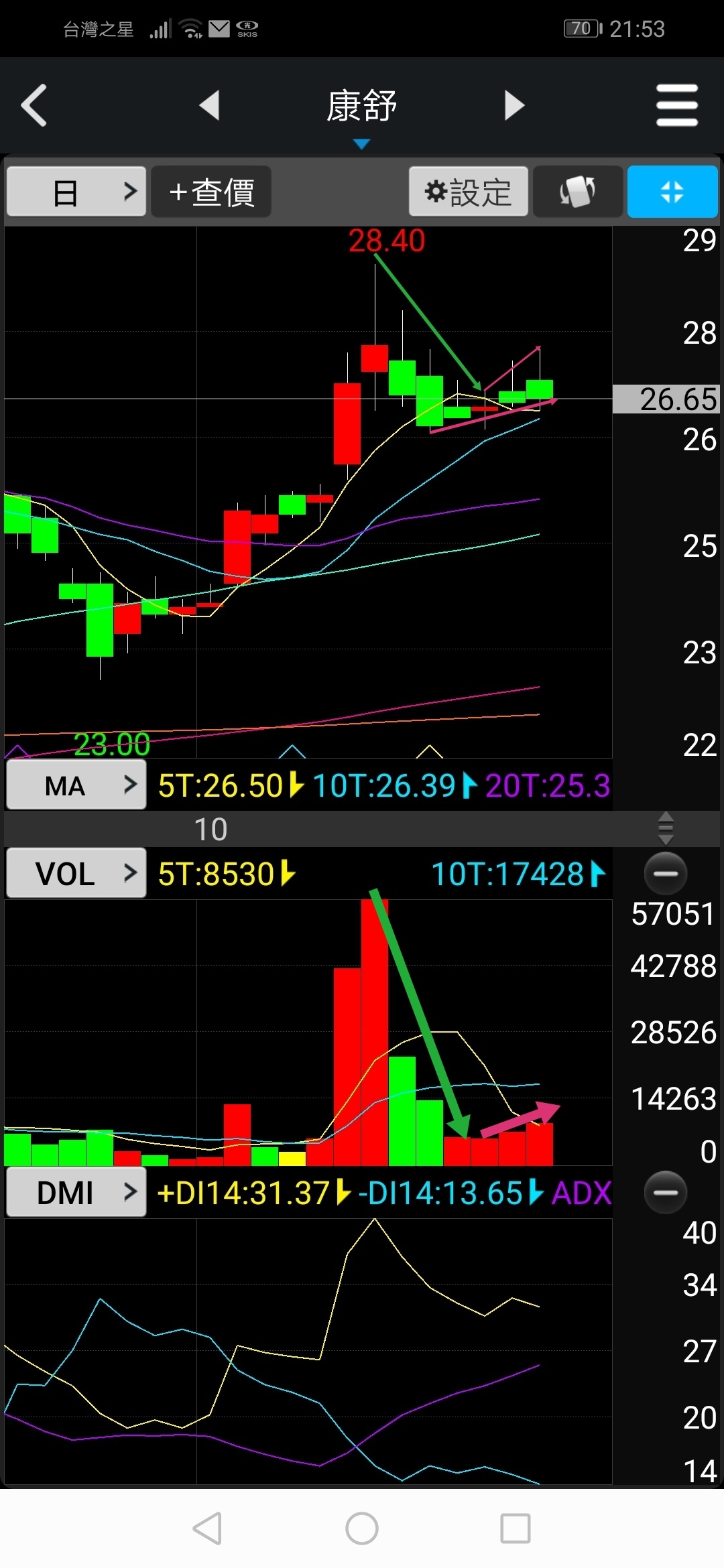
Task: Change the 日 chart period selector
Action: click(76, 192)
